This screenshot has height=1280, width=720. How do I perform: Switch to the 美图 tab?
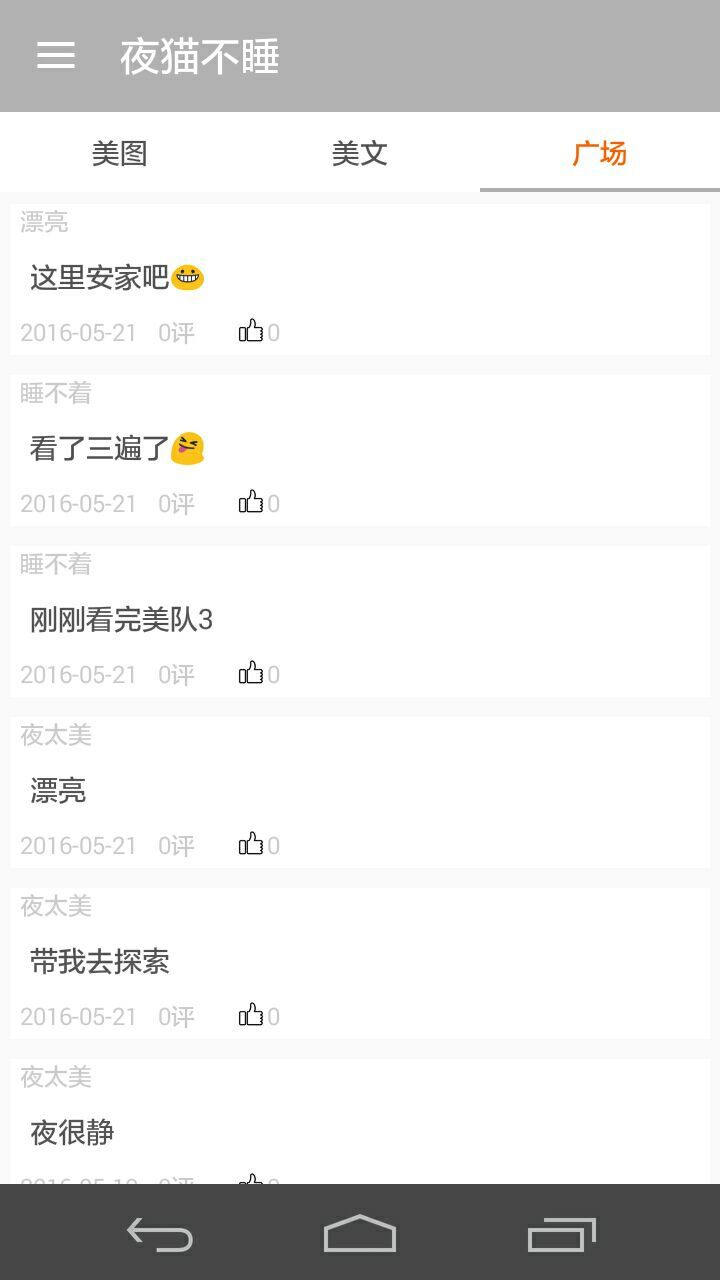(120, 153)
